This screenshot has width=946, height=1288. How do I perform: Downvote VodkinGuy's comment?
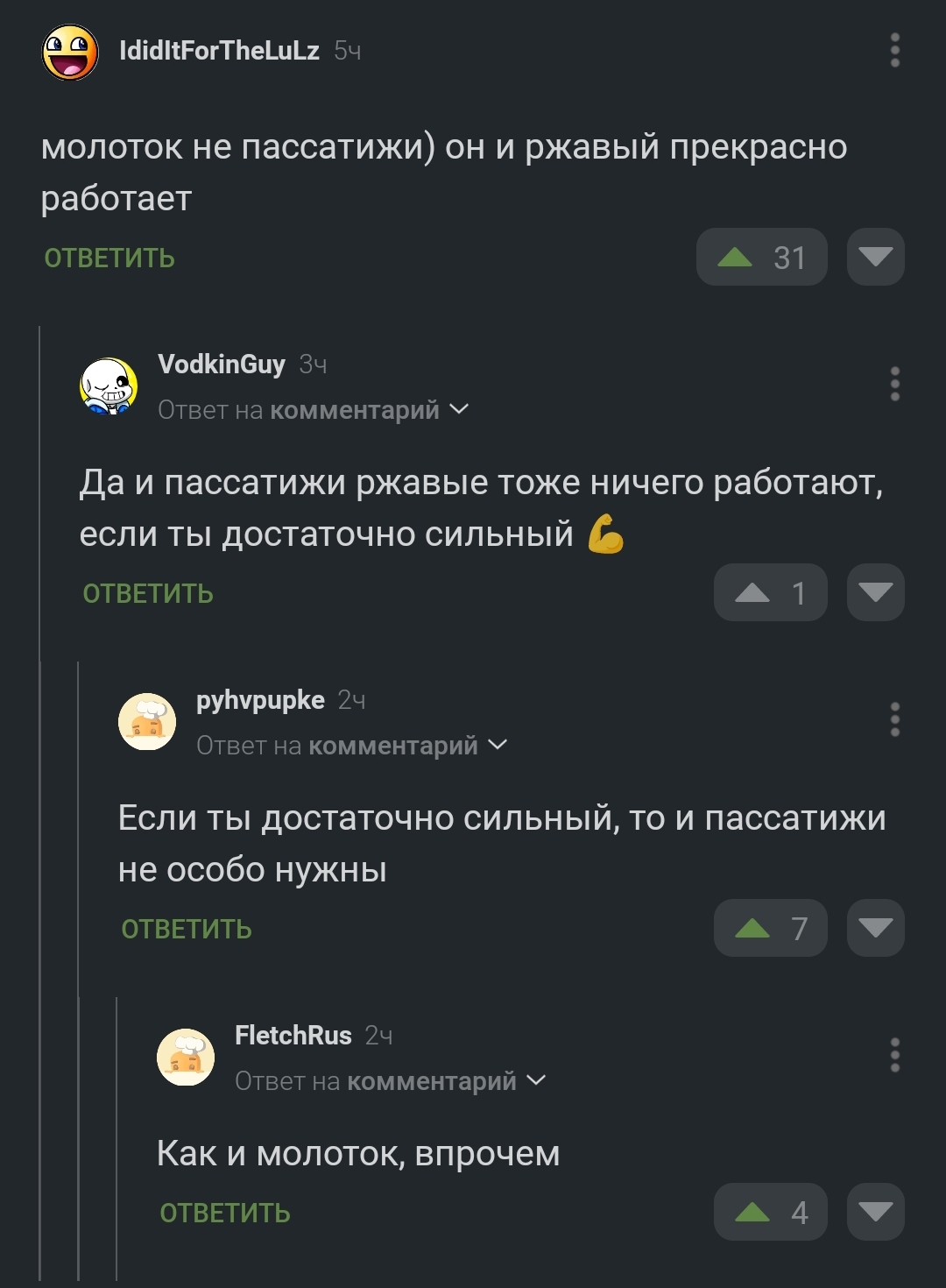875,593
